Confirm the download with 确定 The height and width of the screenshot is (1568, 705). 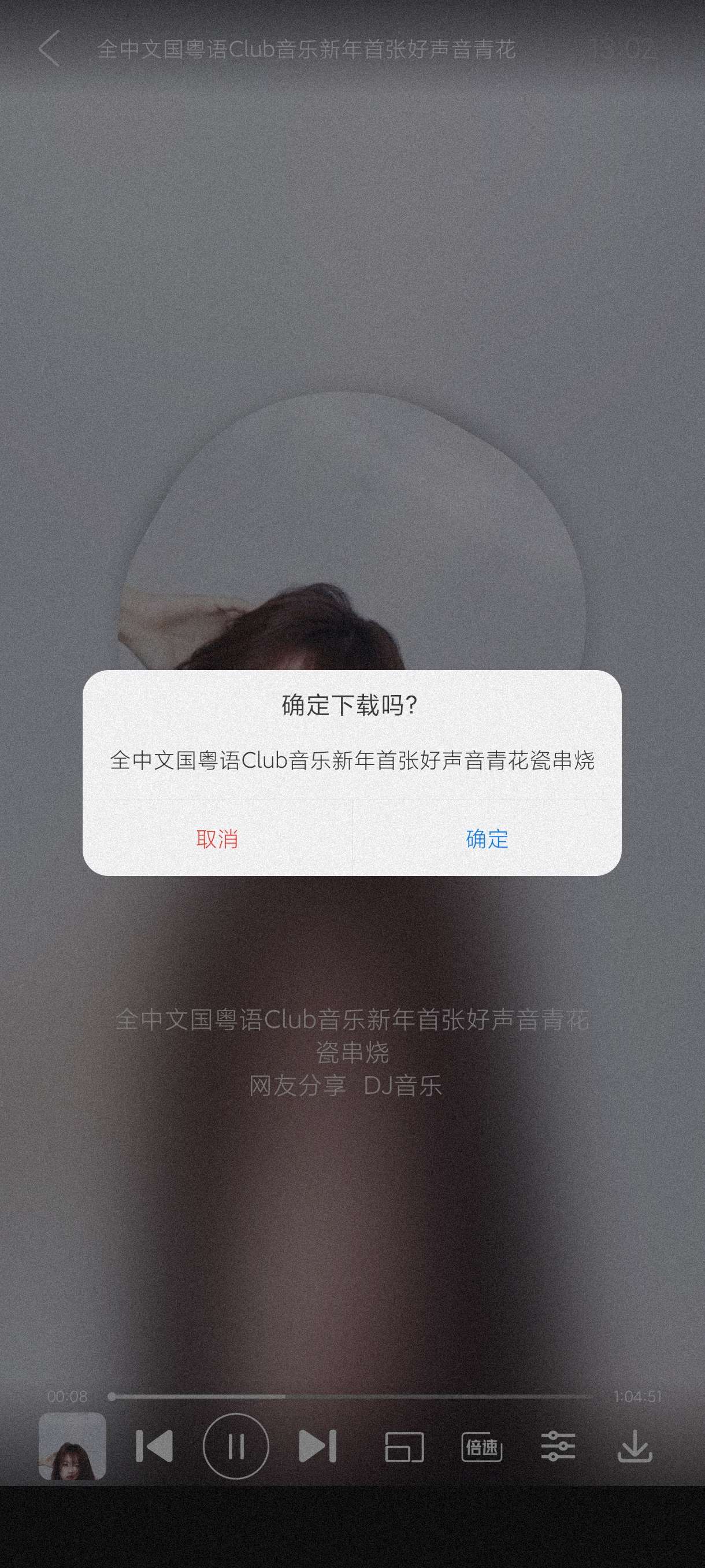487,839
